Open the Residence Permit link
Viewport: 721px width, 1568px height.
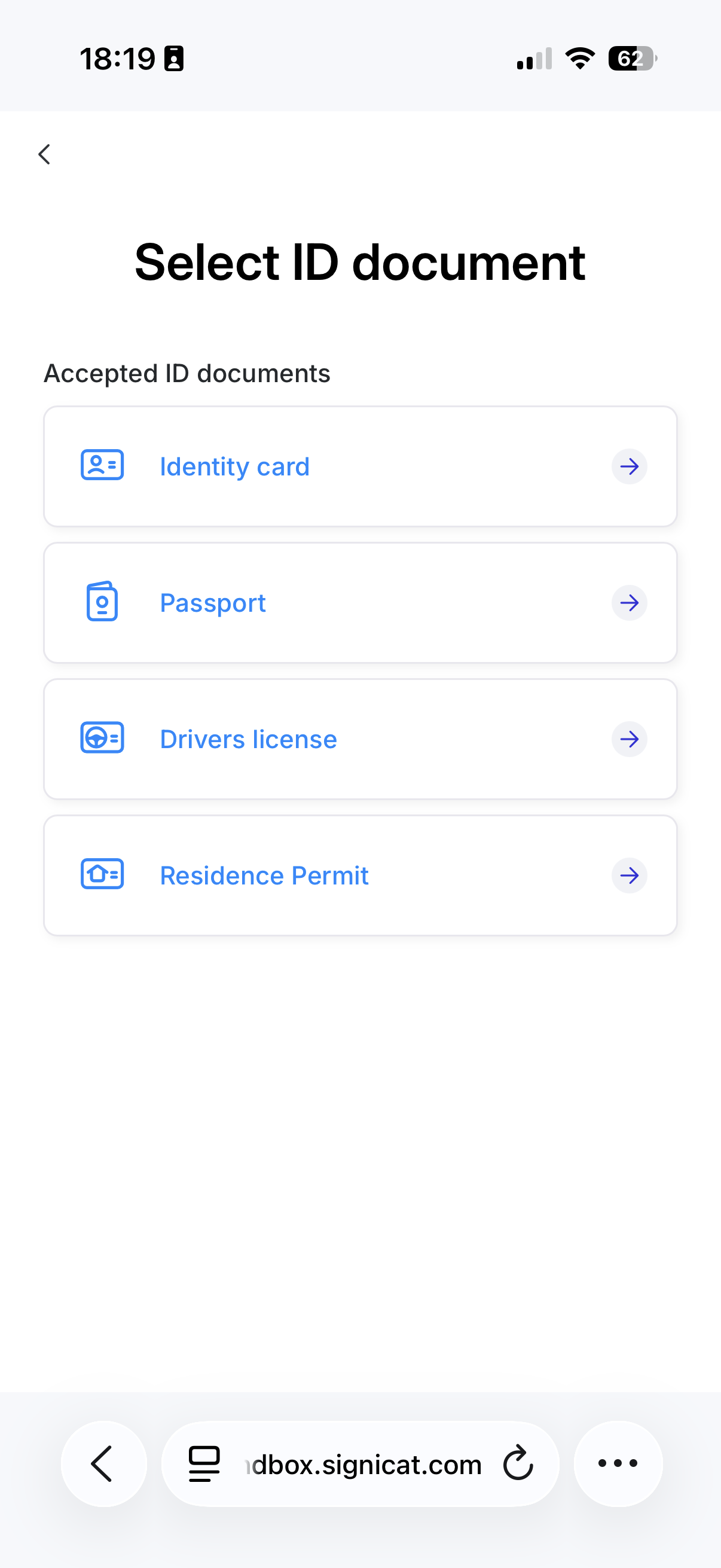click(x=264, y=875)
